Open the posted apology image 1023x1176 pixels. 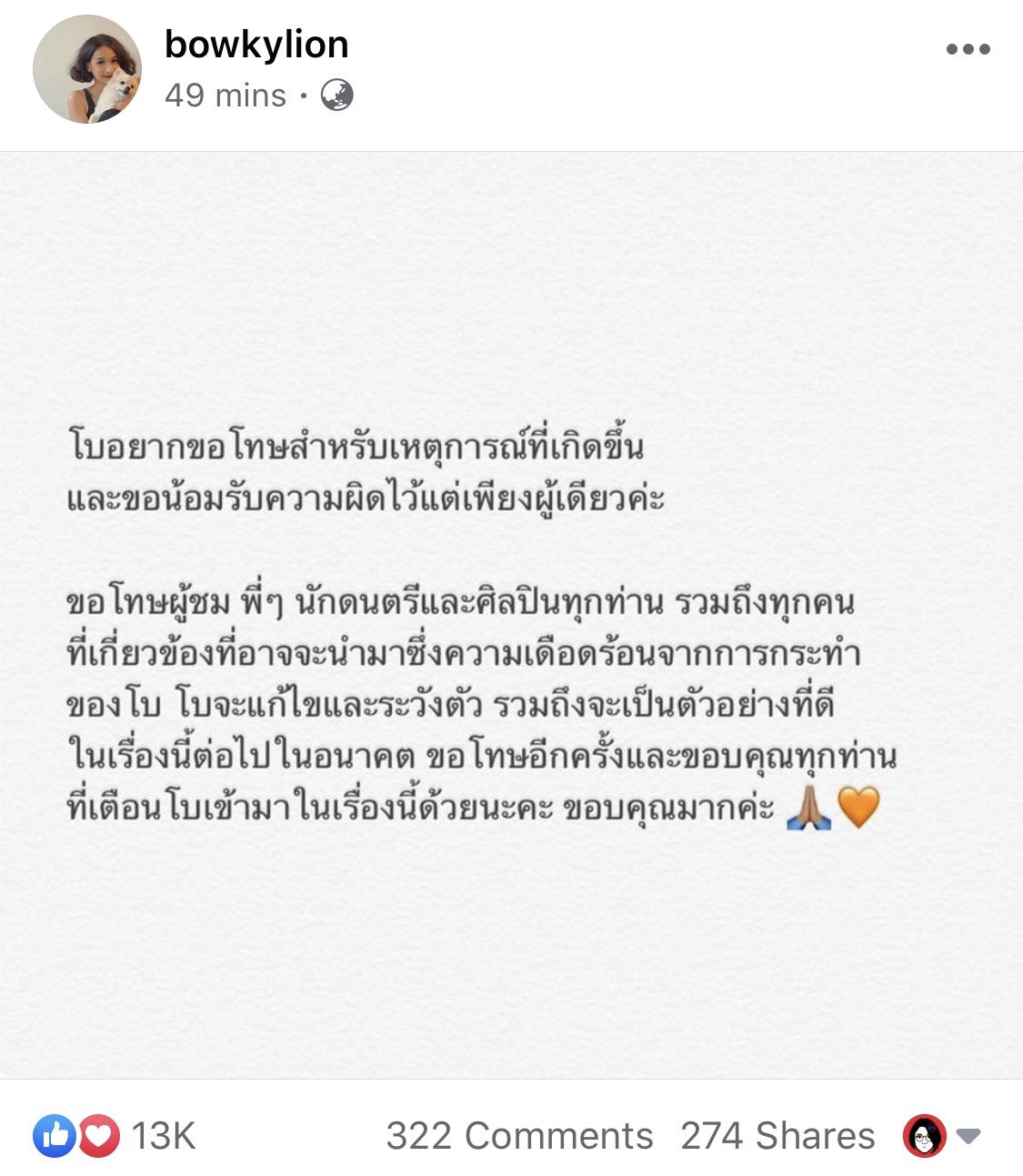click(511, 615)
